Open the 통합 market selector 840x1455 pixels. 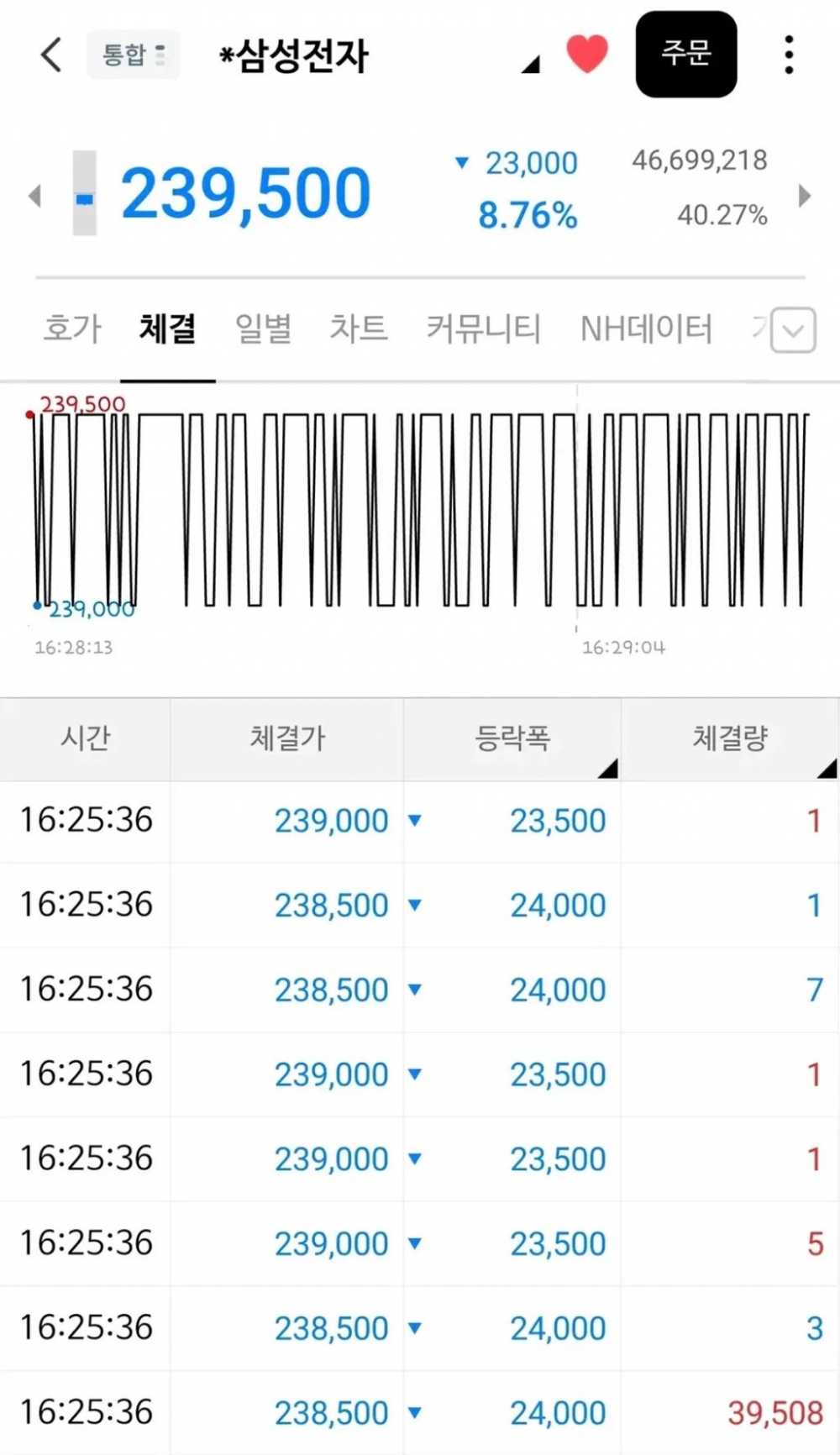(x=133, y=55)
